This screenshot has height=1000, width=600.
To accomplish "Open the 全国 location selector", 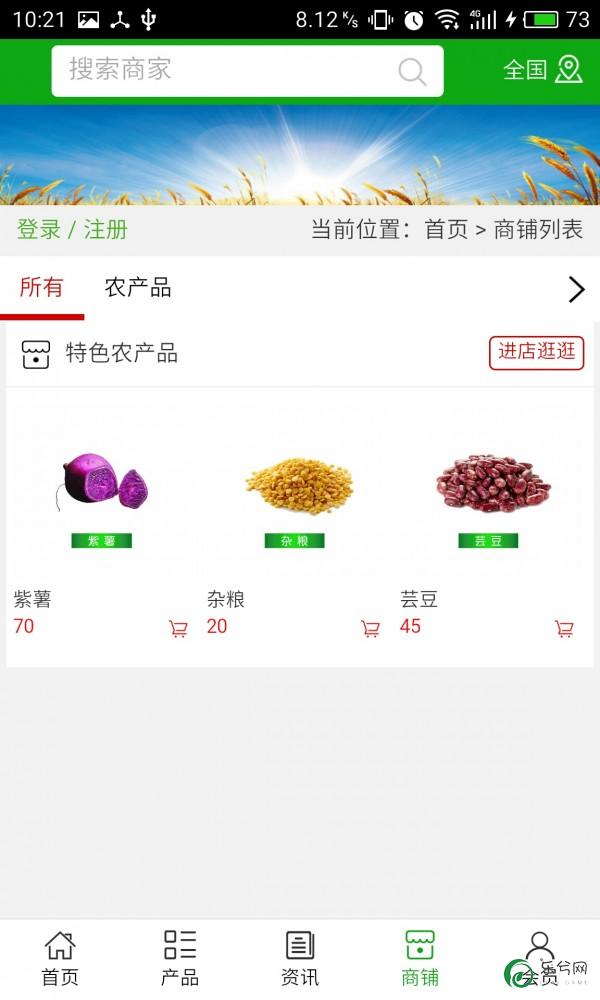I will [543, 70].
